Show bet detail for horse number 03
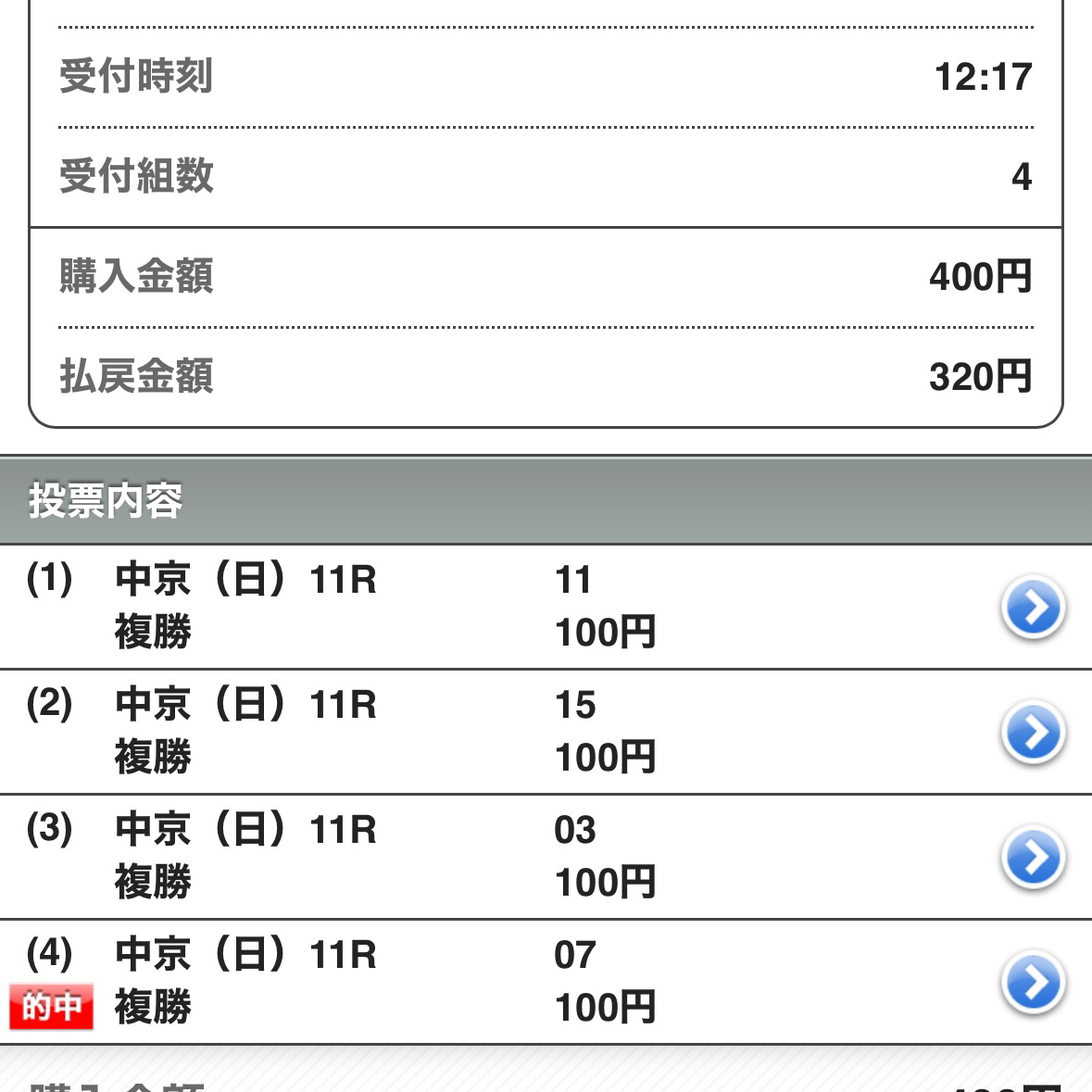This screenshot has width=1092, height=1092. [1033, 858]
